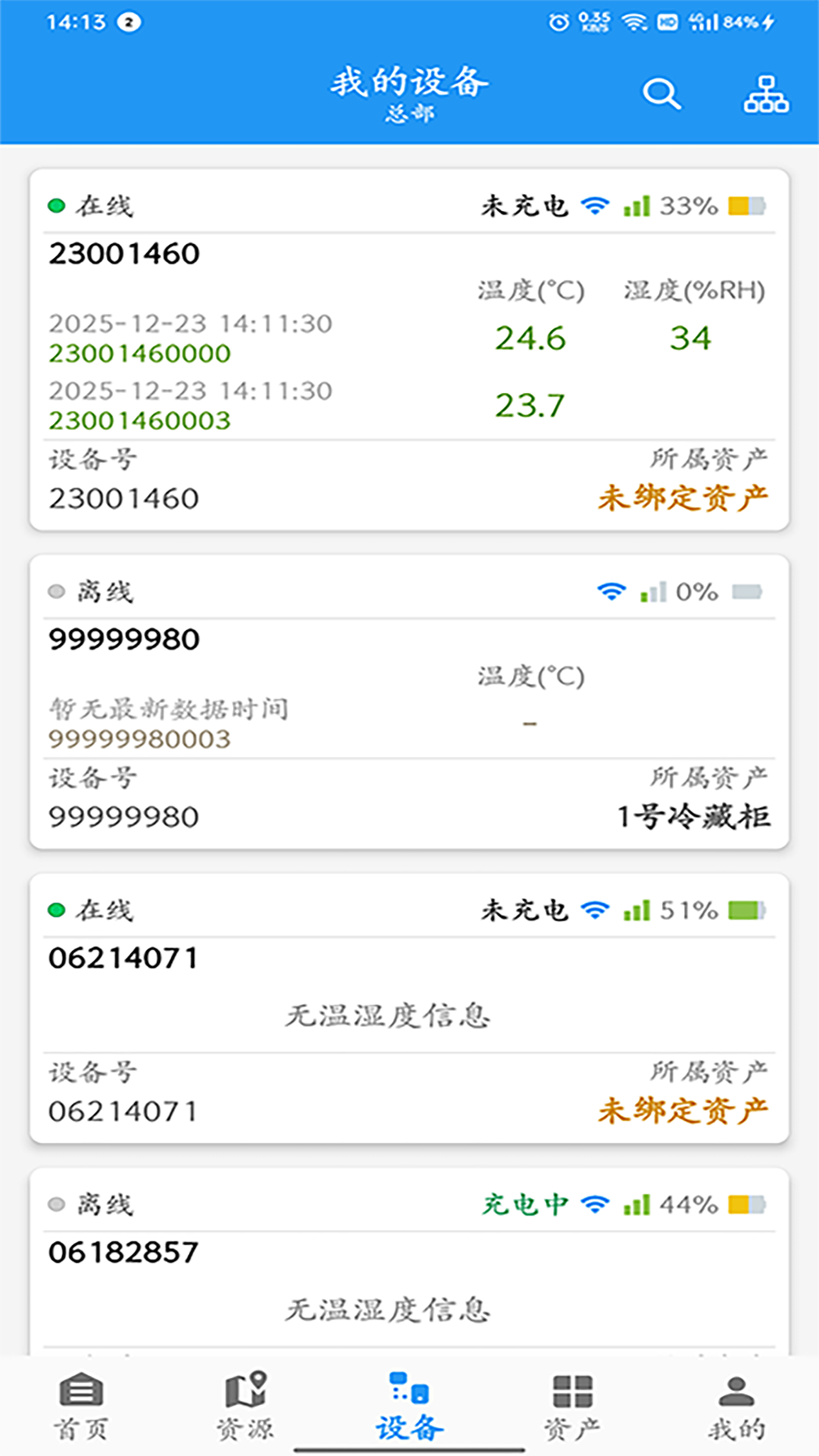Open the device search icon
819x1456 pixels.
[x=661, y=94]
